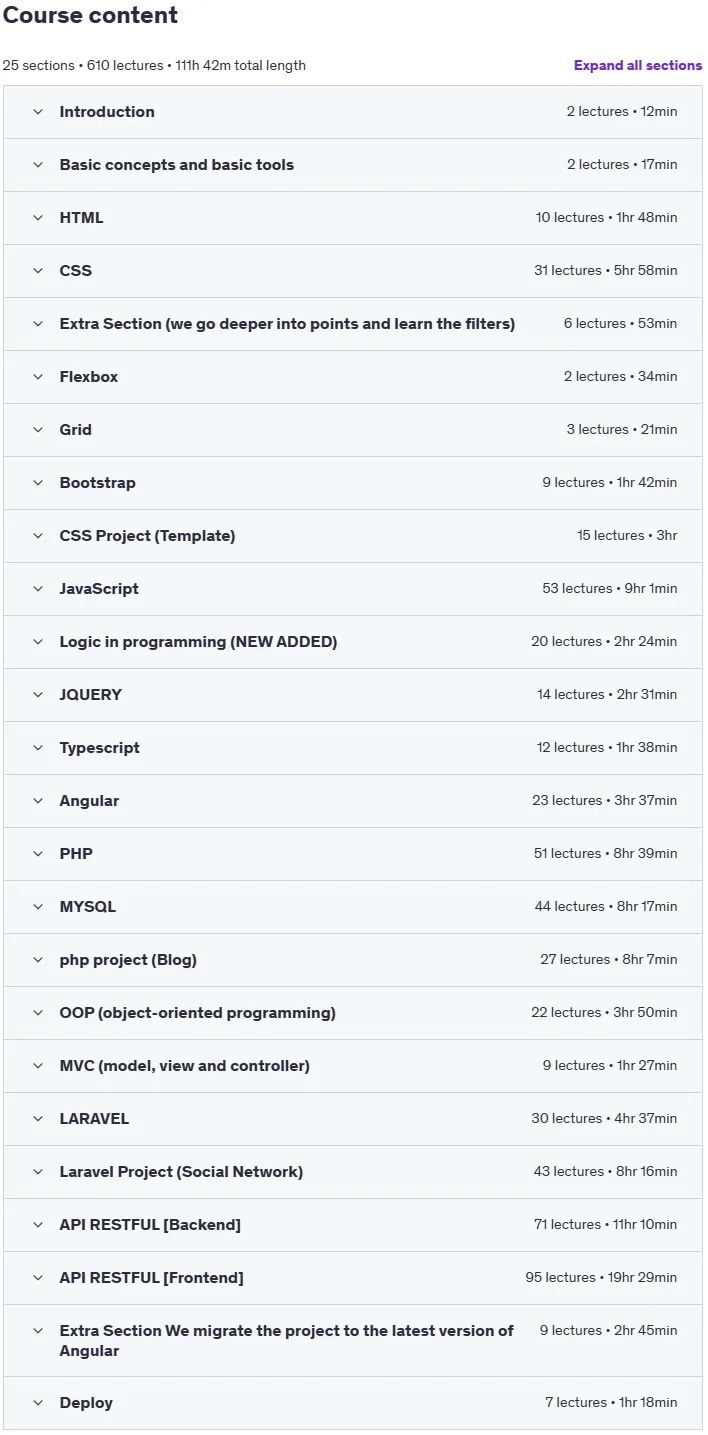Viewport: 708px width, 1435px height.
Task: Expand the Introduction section
Action: click(353, 112)
